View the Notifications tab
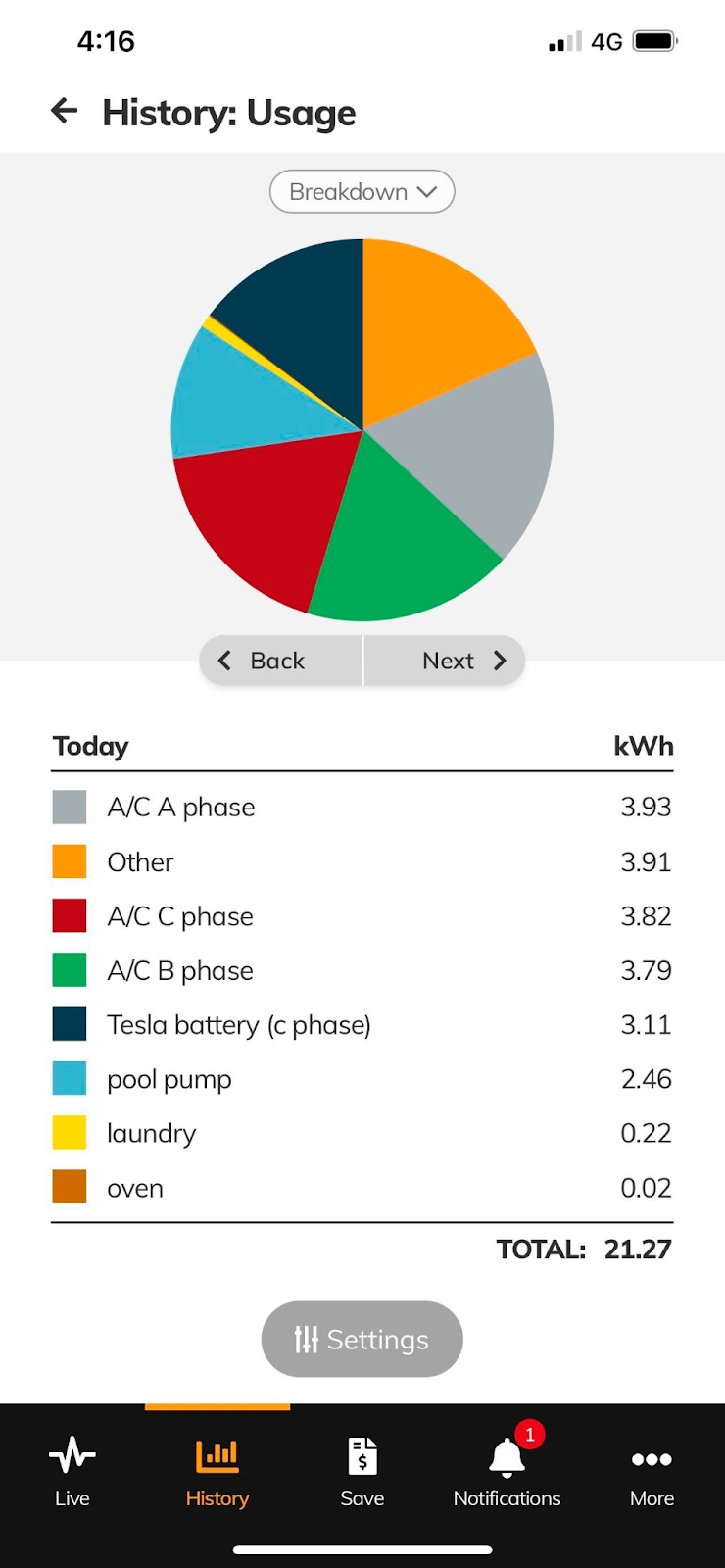 tap(507, 1470)
